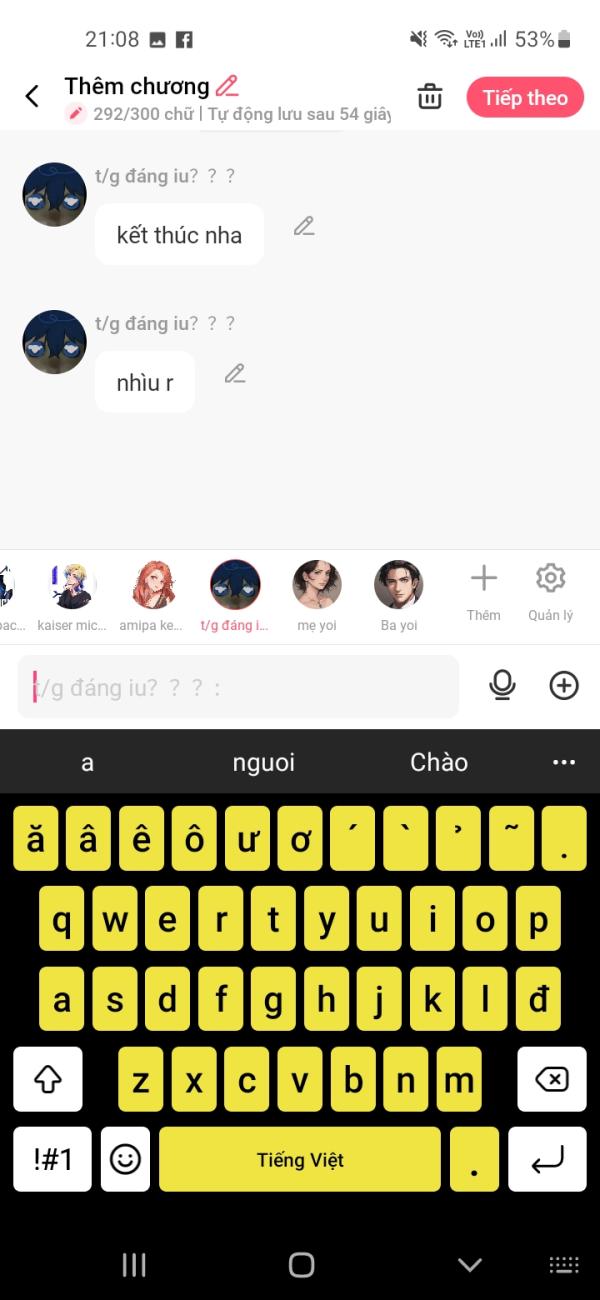Focus the message text field

tap(238, 687)
